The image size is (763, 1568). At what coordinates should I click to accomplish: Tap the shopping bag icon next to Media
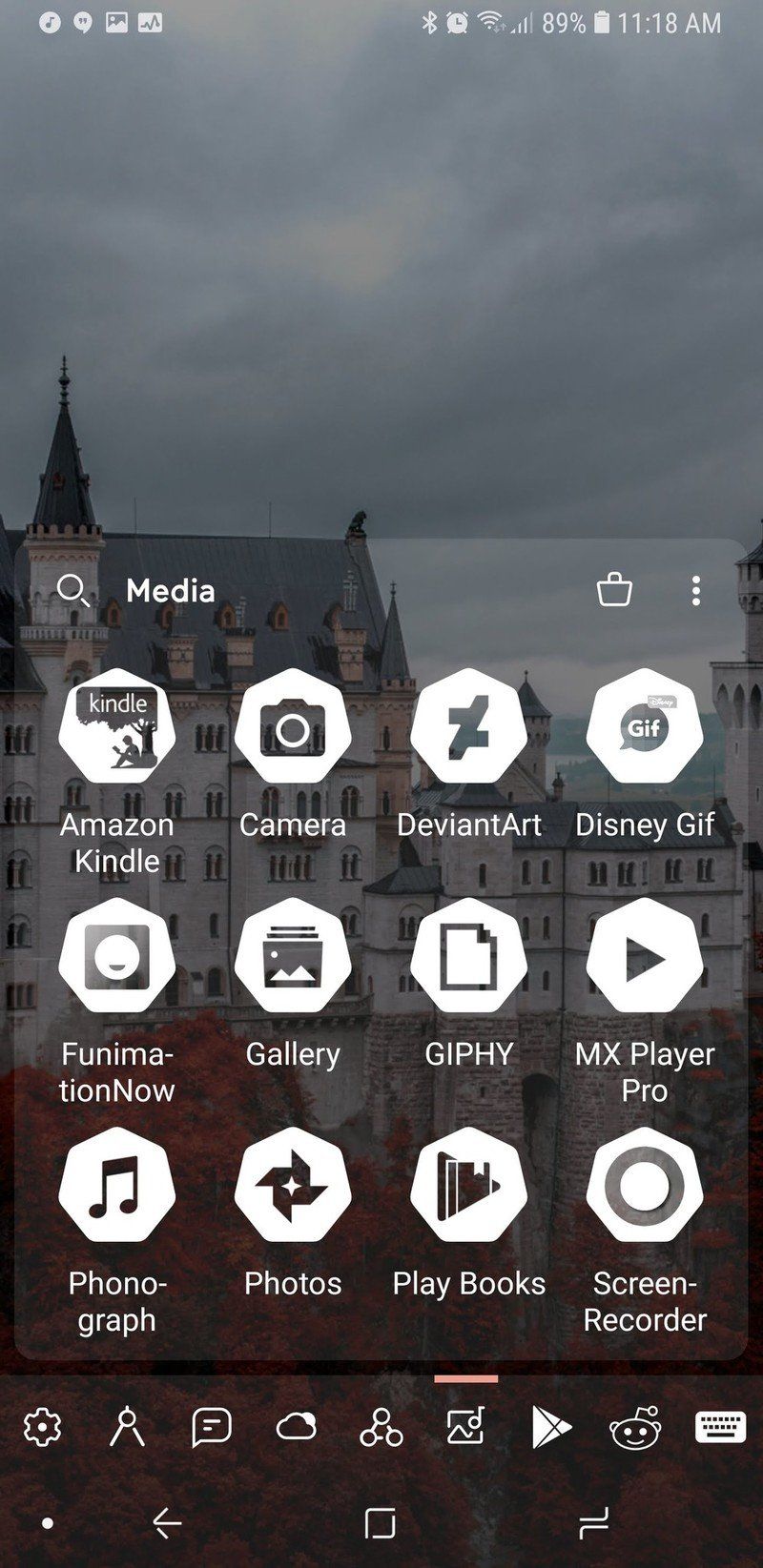pyautogui.click(x=615, y=591)
